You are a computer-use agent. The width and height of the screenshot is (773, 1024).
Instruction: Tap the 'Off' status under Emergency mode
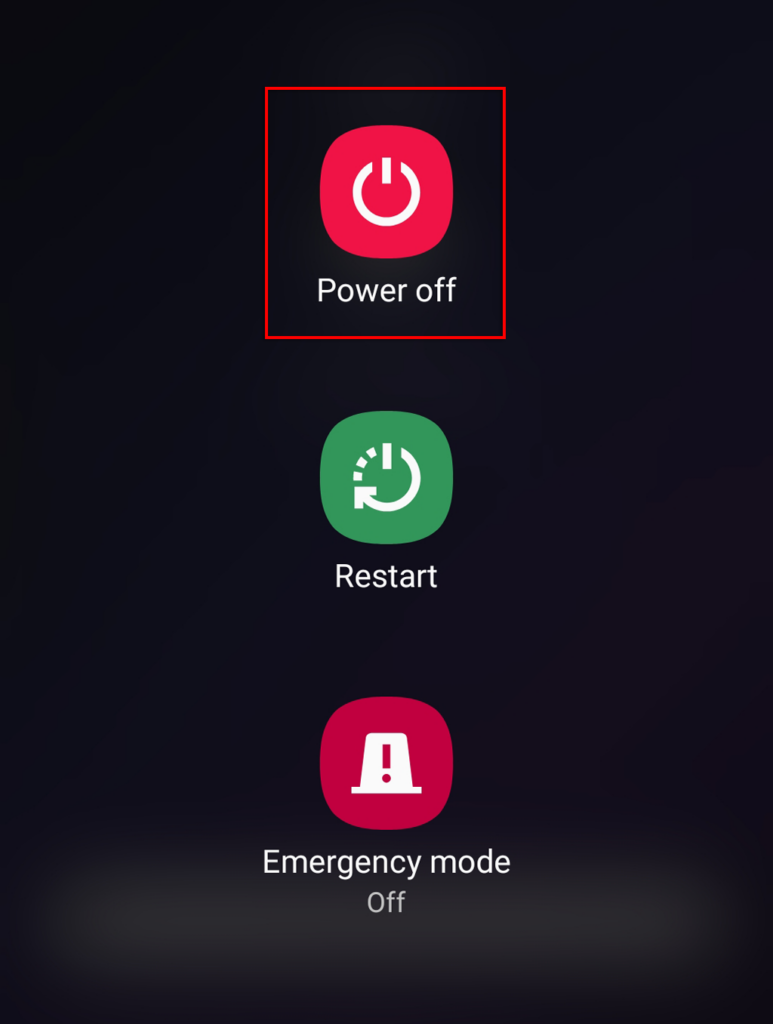(x=386, y=902)
